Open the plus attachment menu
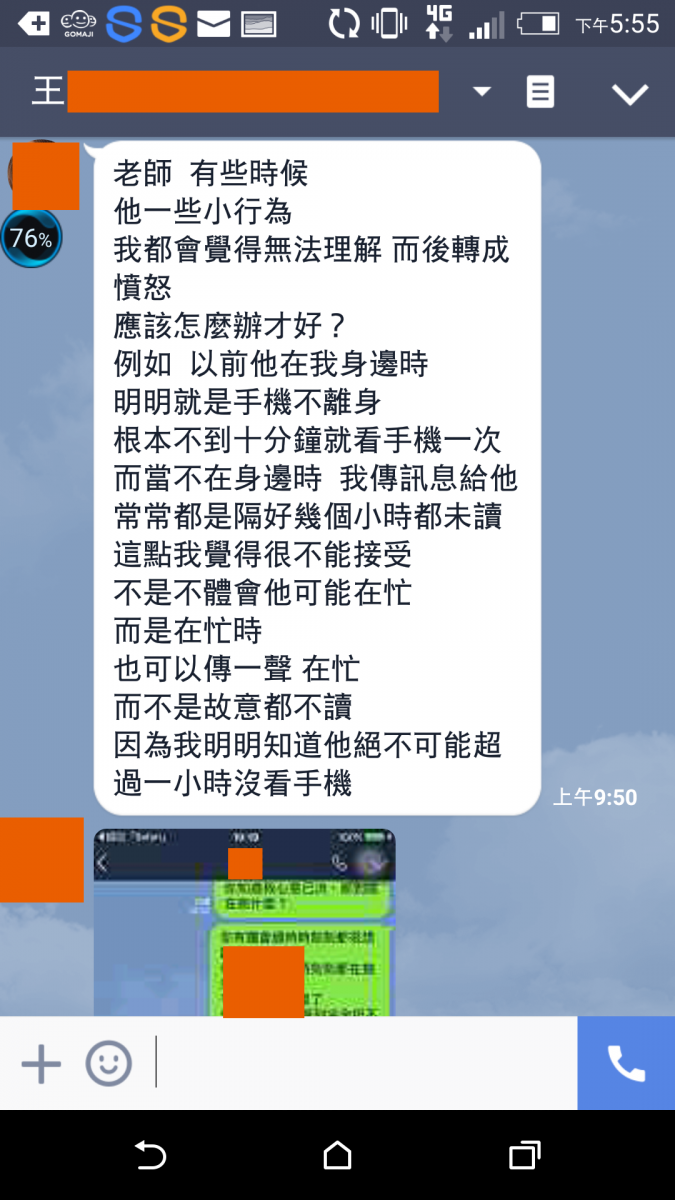675x1200 pixels. click(41, 1063)
